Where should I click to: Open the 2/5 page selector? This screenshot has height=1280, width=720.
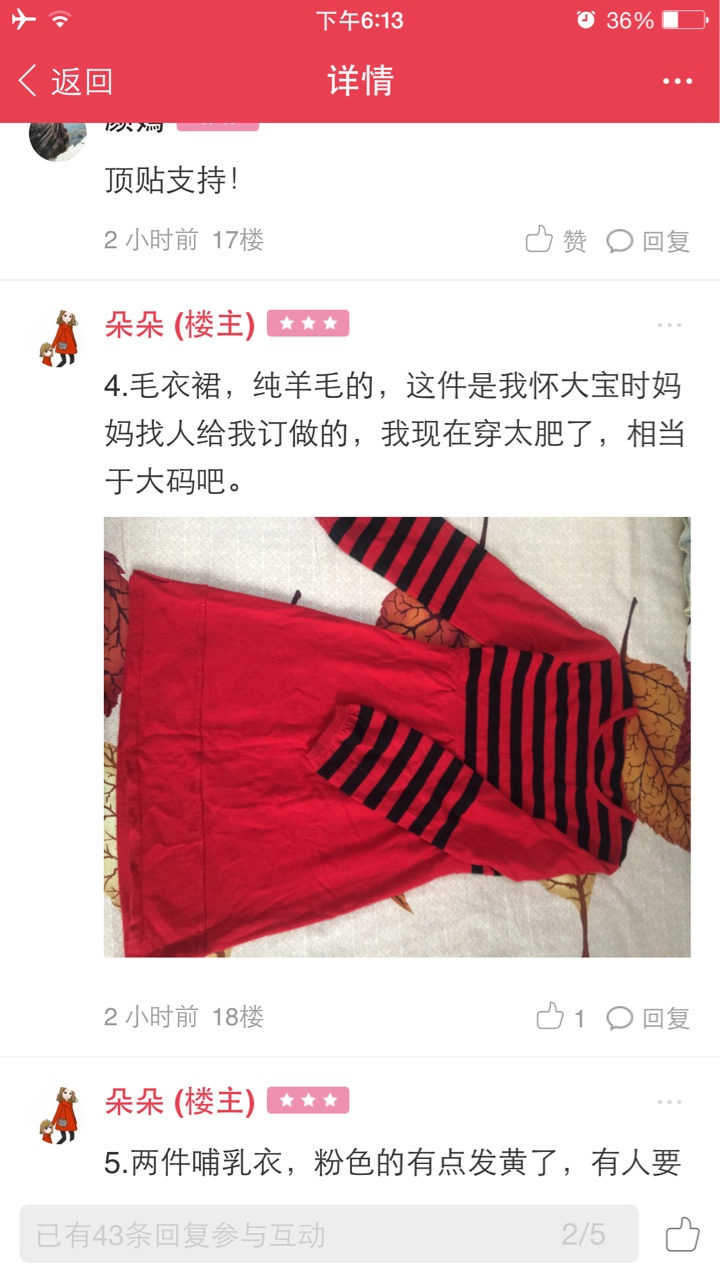[x=583, y=1234]
